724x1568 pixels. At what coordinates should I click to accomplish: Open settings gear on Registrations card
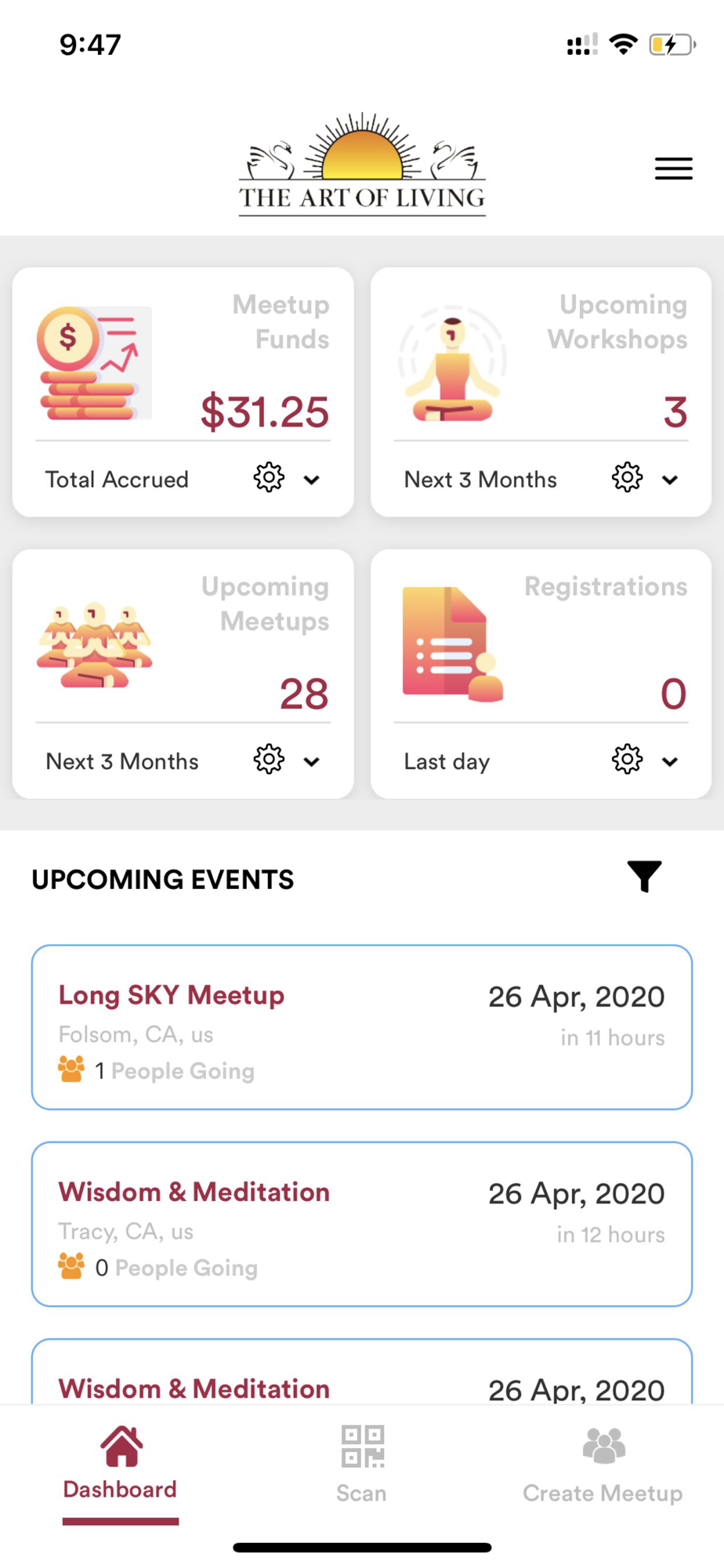pyautogui.click(x=627, y=759)
